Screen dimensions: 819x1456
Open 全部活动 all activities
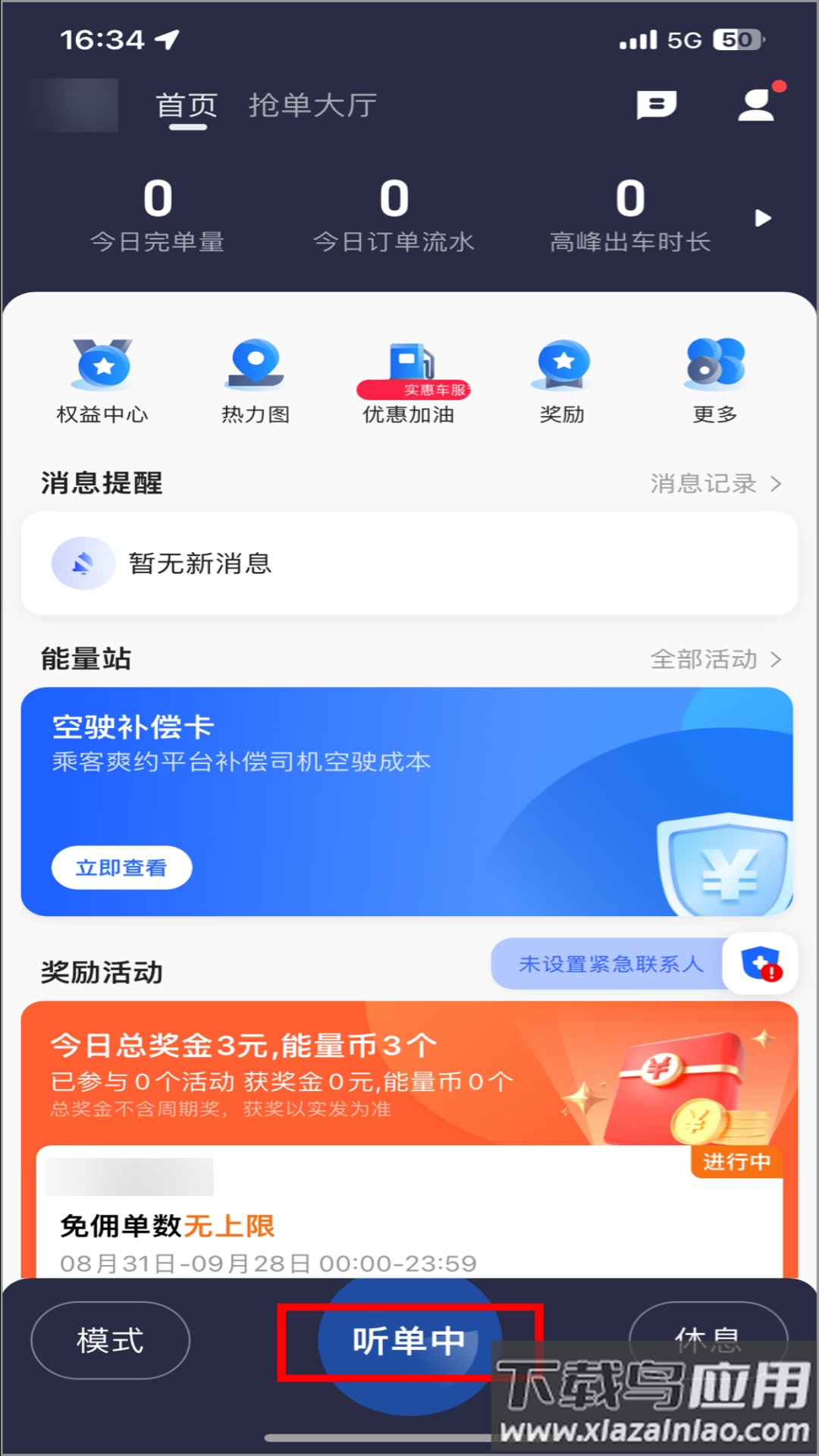coord(714,659)
